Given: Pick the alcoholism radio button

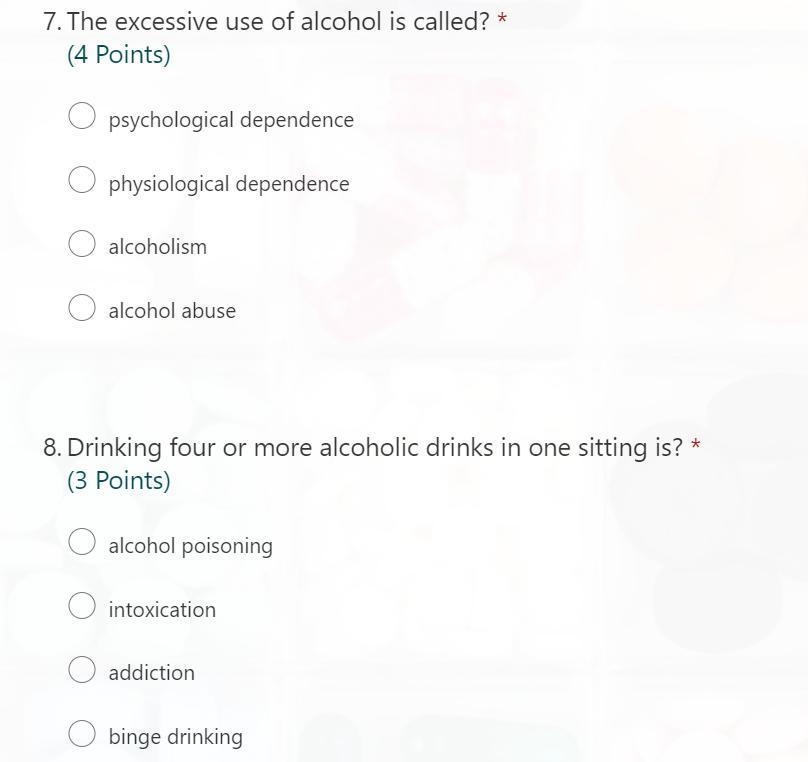Looking at the screenshot, I should 82,244.
